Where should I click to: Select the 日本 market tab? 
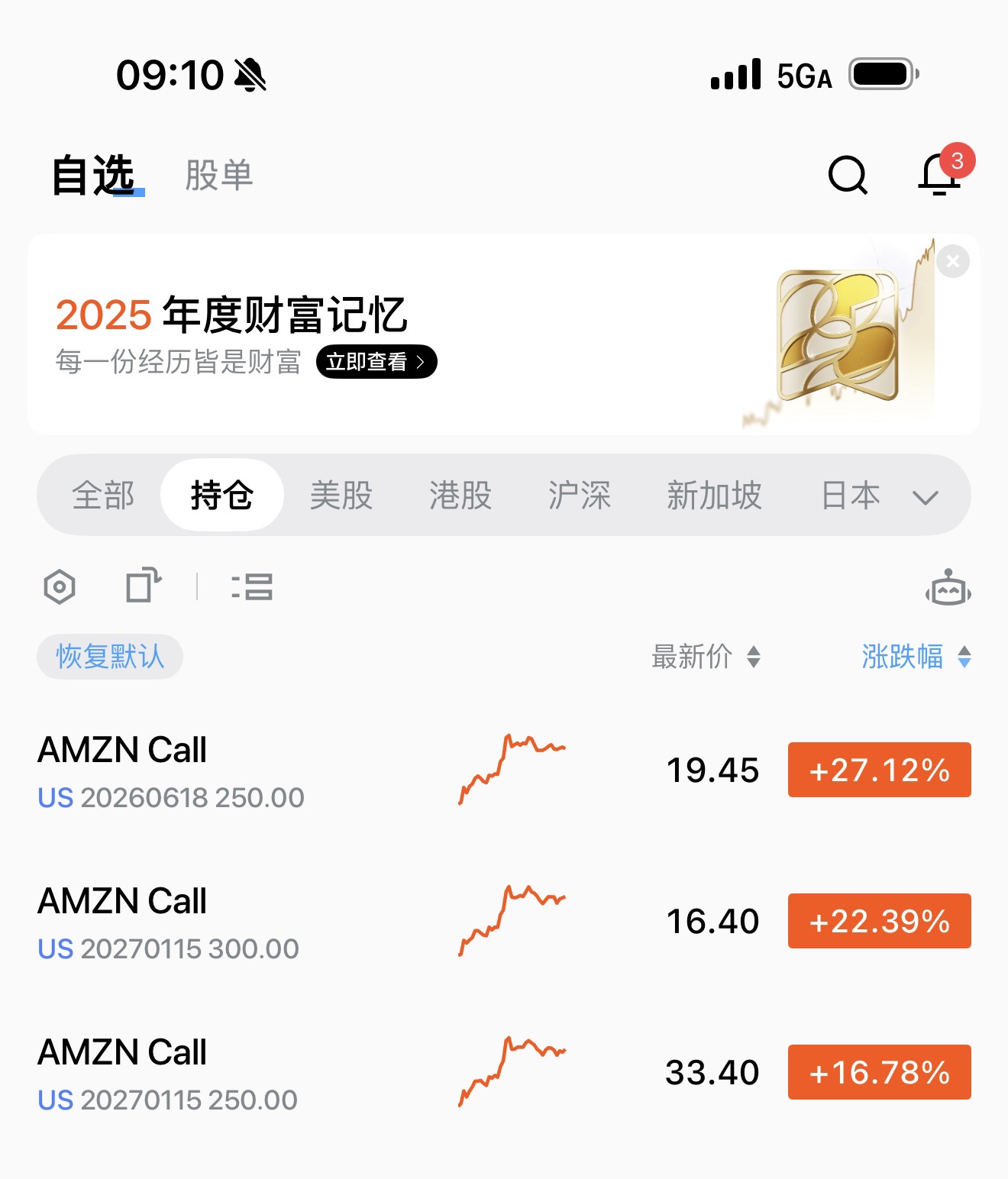coord(851,496)
